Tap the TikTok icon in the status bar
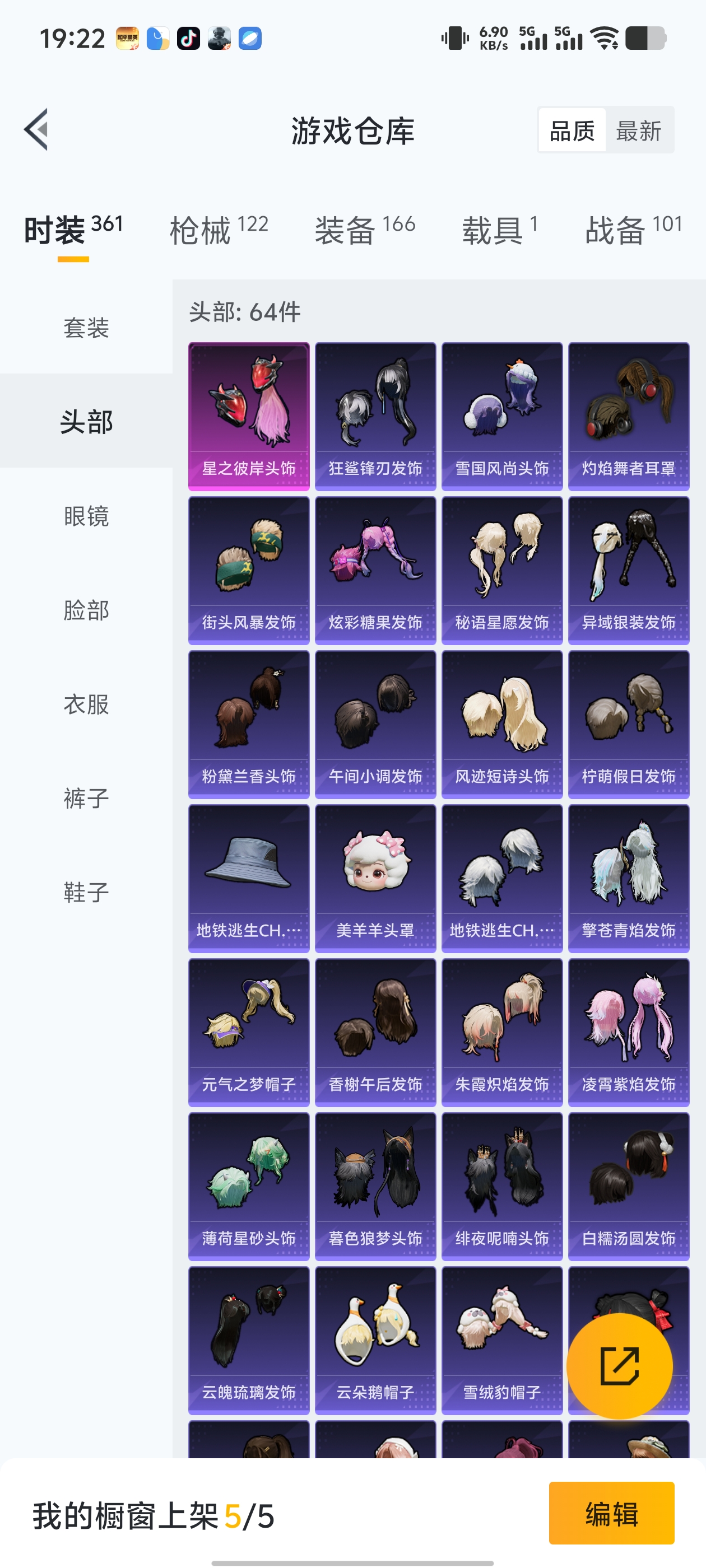Screen dimensions: 706x1568 click(x=188, y=38)
